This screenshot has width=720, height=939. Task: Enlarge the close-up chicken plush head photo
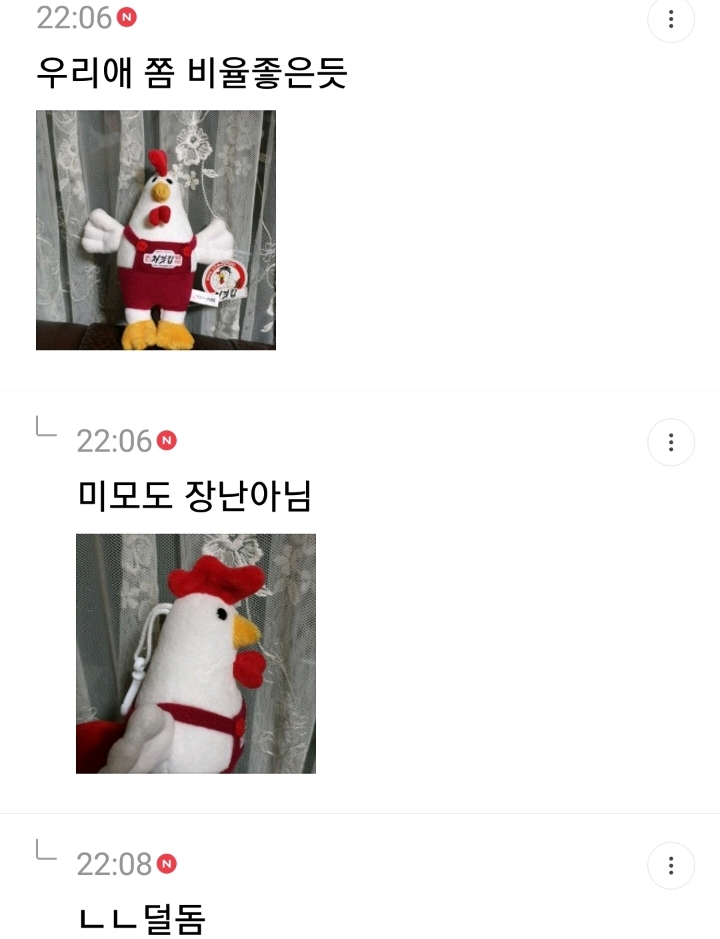coord(196,653)
